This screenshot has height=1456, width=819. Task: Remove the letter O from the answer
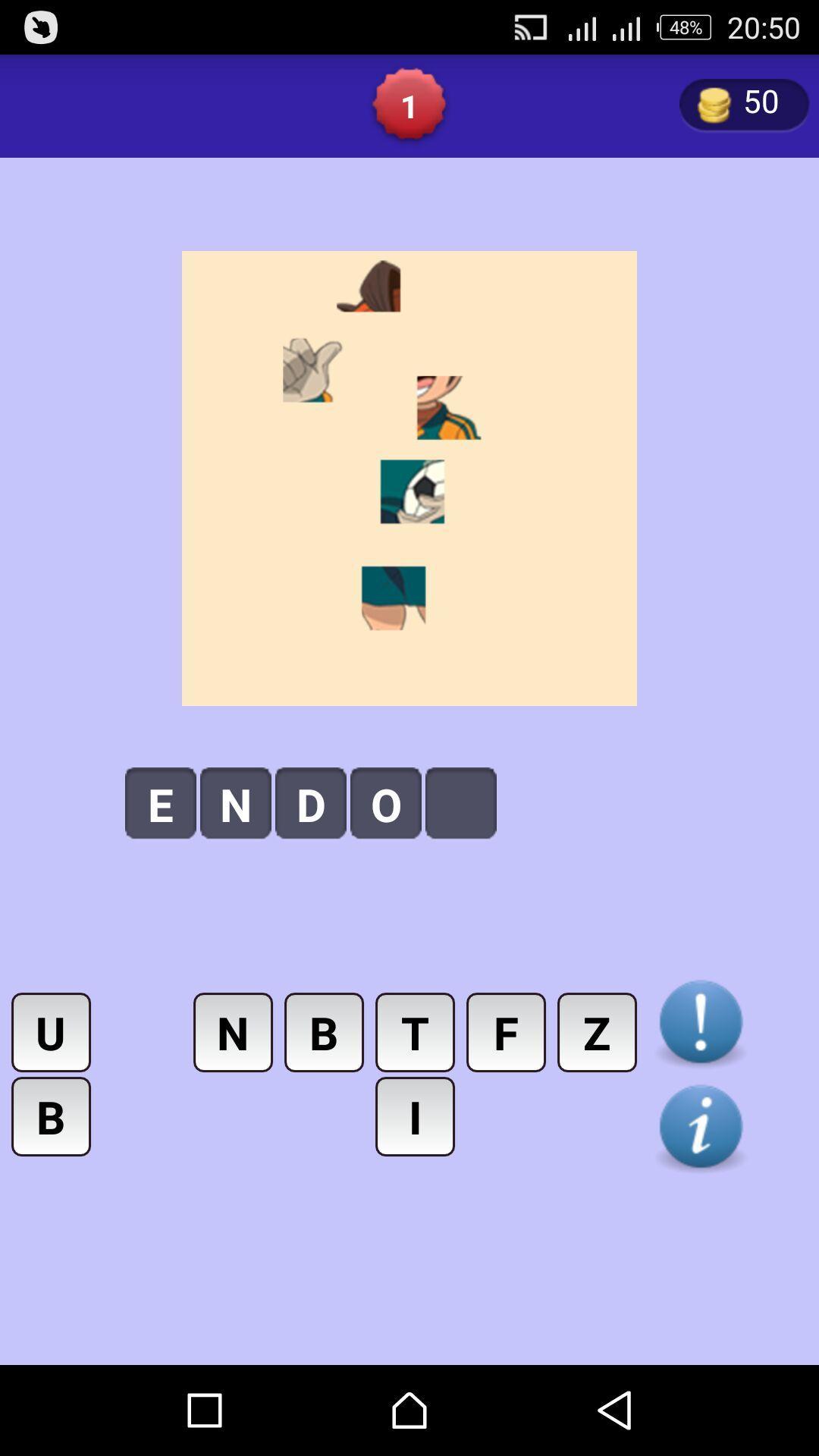(x=386, y=803)
